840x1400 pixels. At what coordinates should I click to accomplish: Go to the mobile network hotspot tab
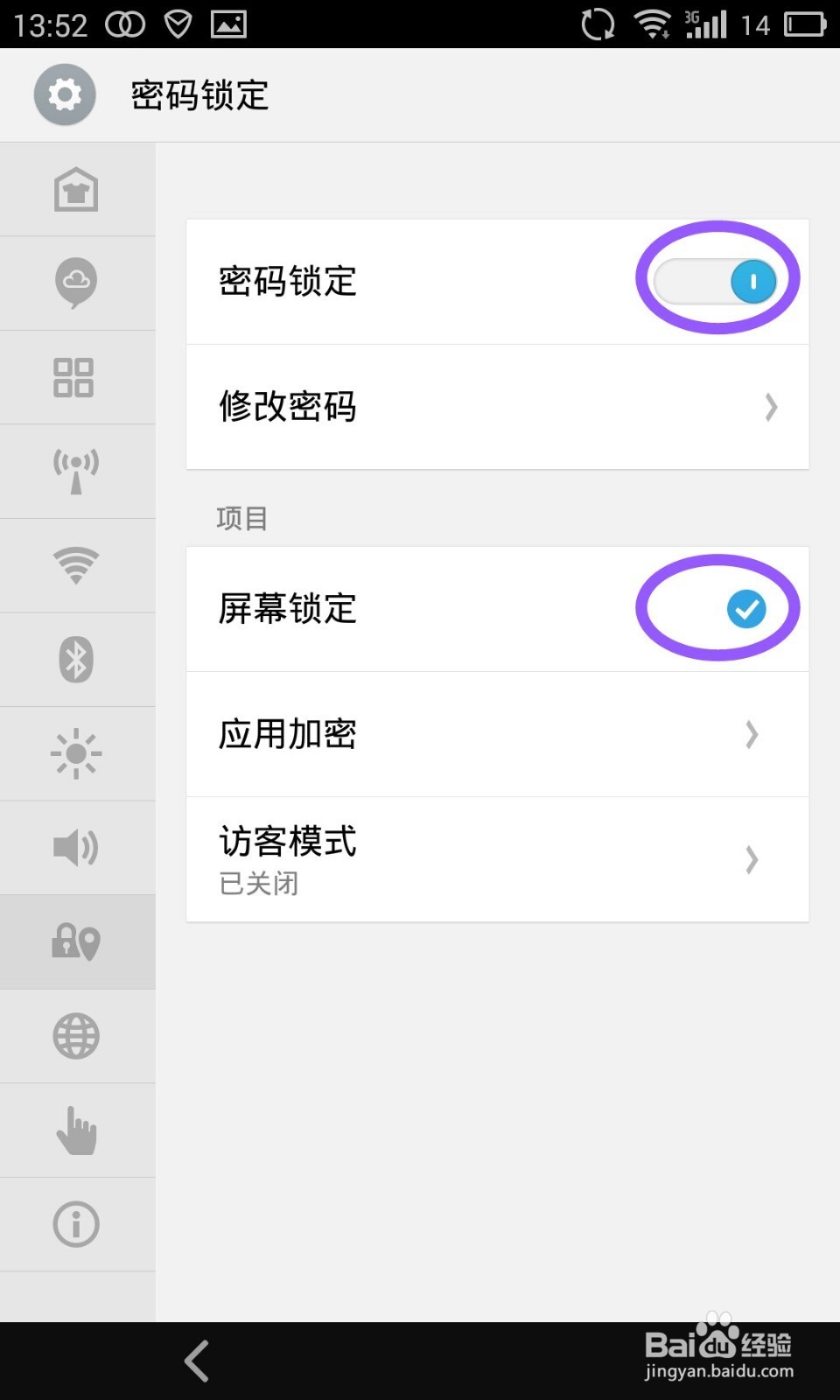pos(76,472)
